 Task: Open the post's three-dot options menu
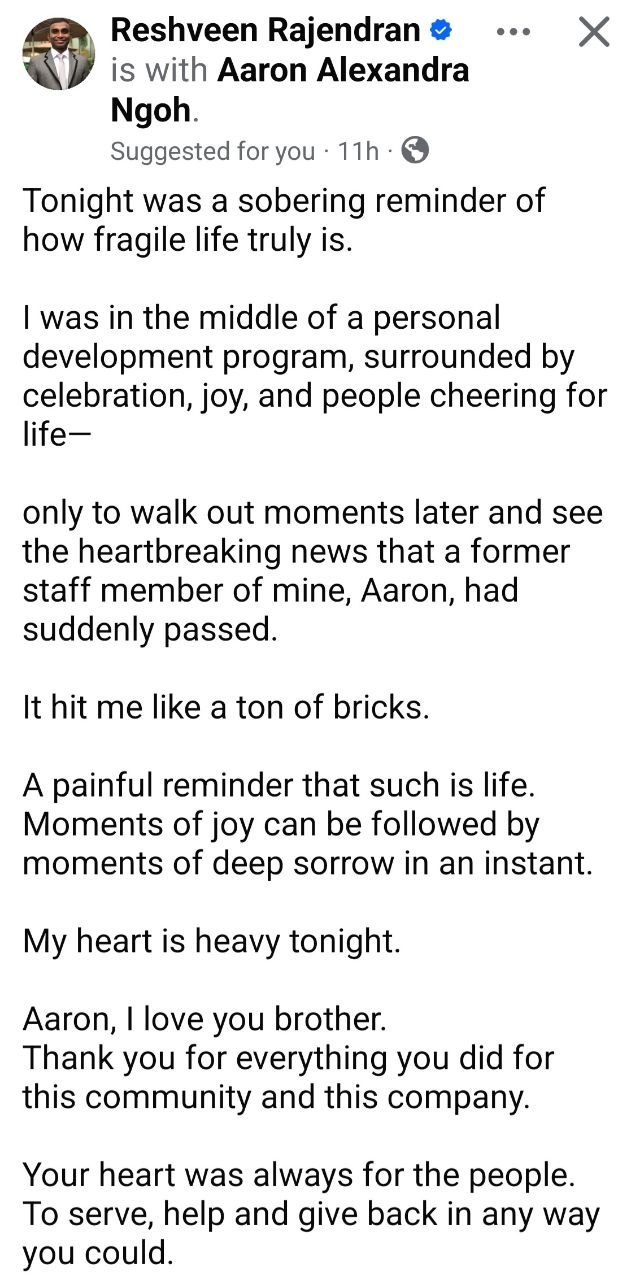(x=513, y=32)
